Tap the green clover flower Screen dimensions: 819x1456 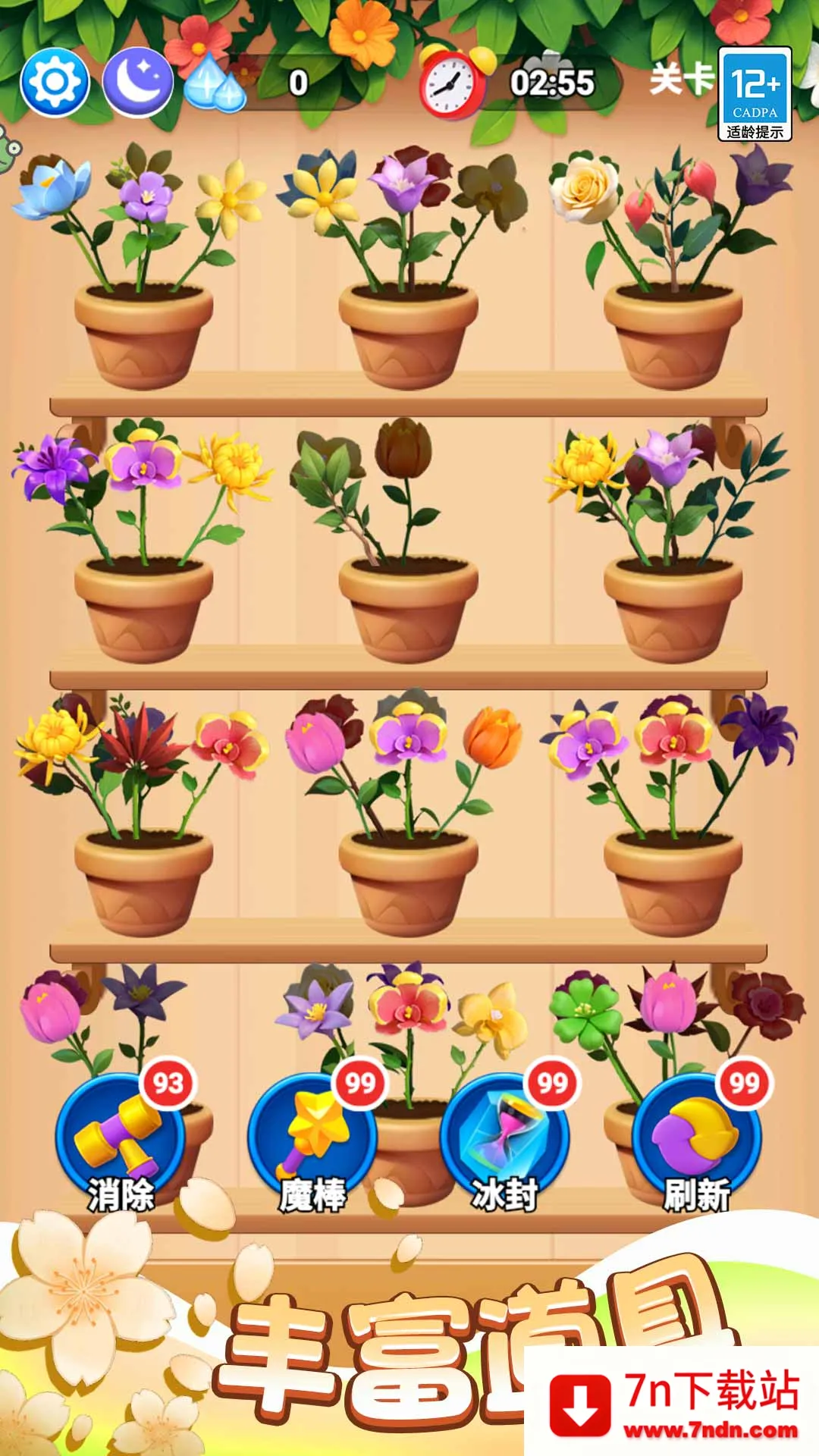click(x=585, y=1010)
